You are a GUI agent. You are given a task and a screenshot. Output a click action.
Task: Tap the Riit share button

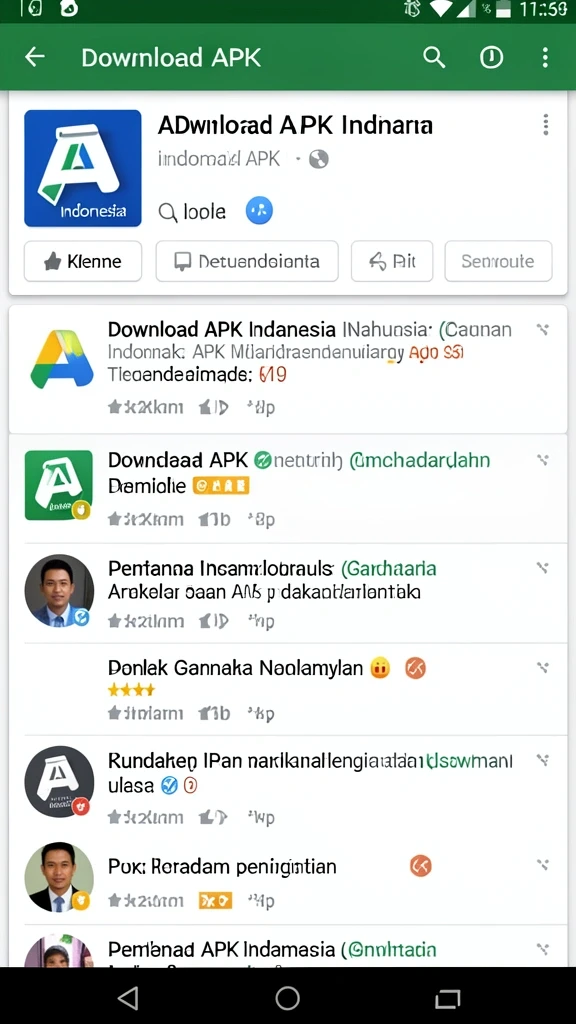(x=392, y=261)
